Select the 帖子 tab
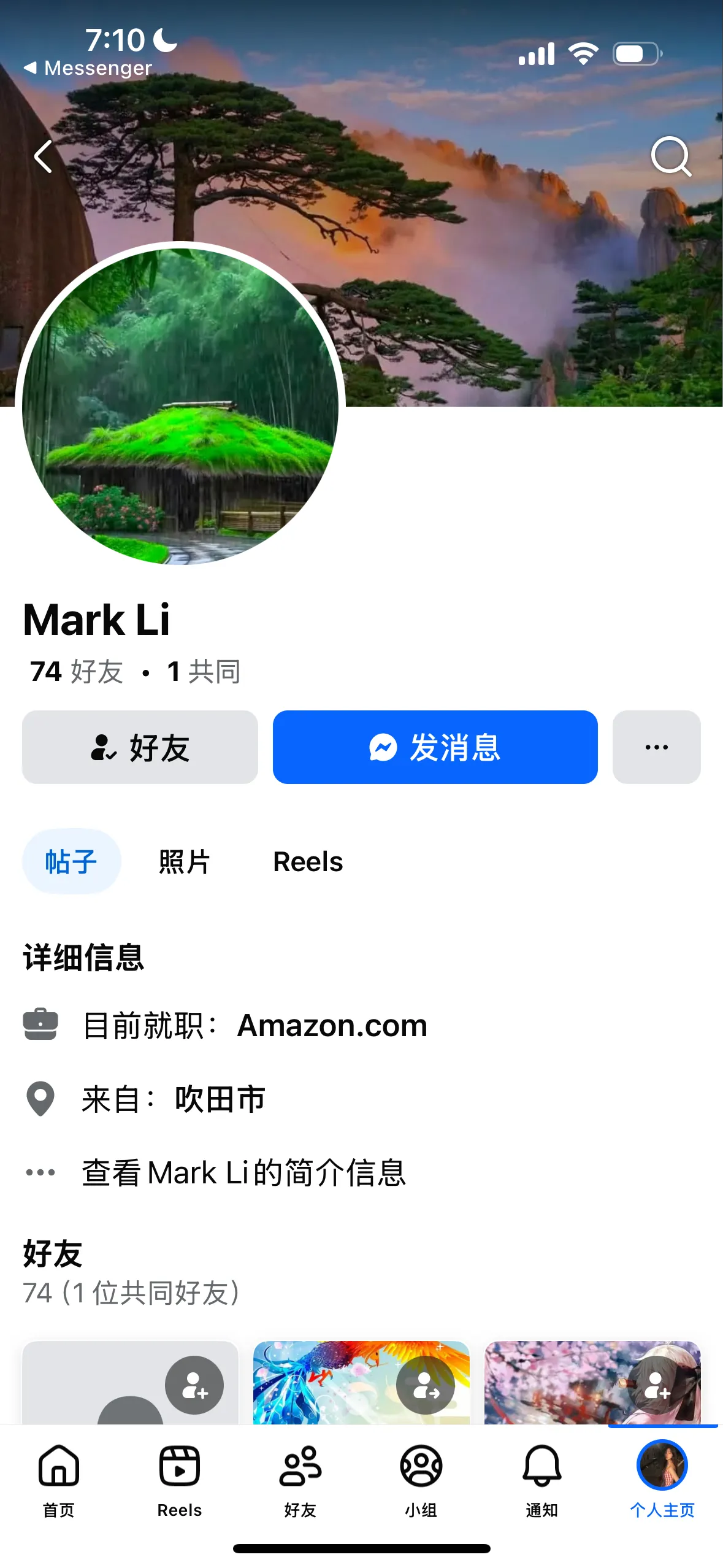 tap(71, 861)
